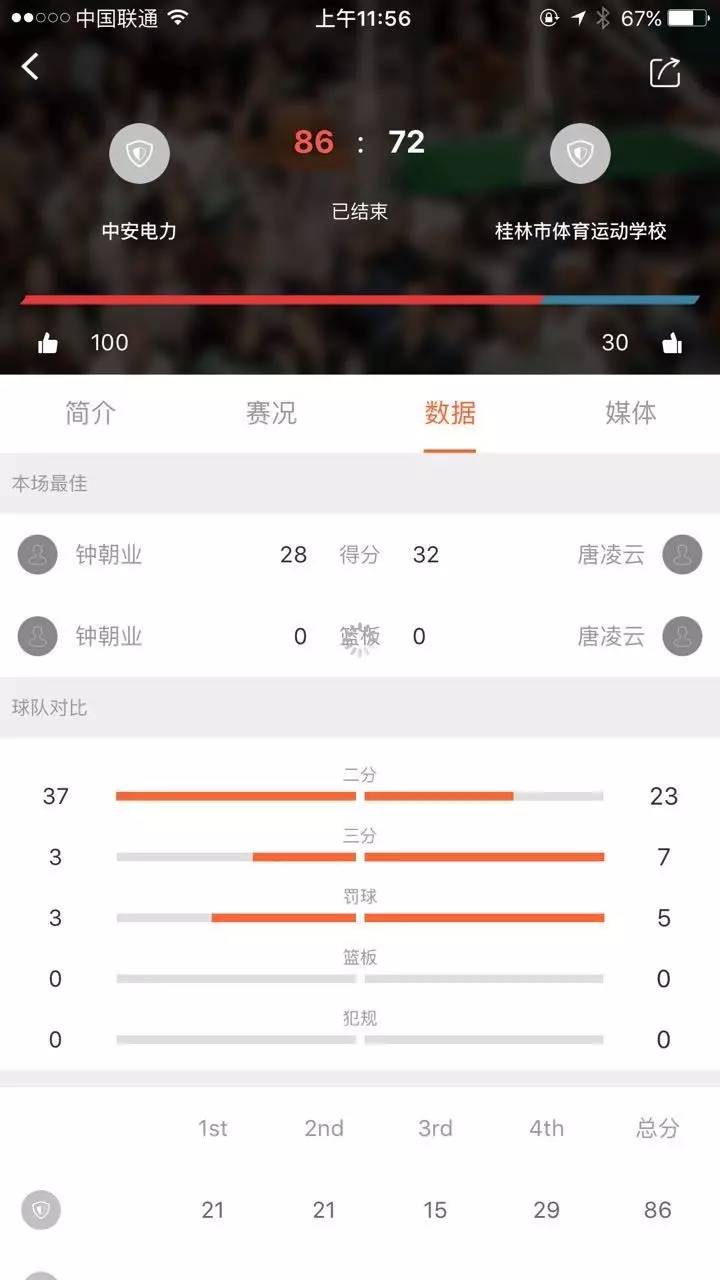Like 中安电力 with the left thumbs-up
This screenshot has height=1280, width=720.
[x=48, y=343]
